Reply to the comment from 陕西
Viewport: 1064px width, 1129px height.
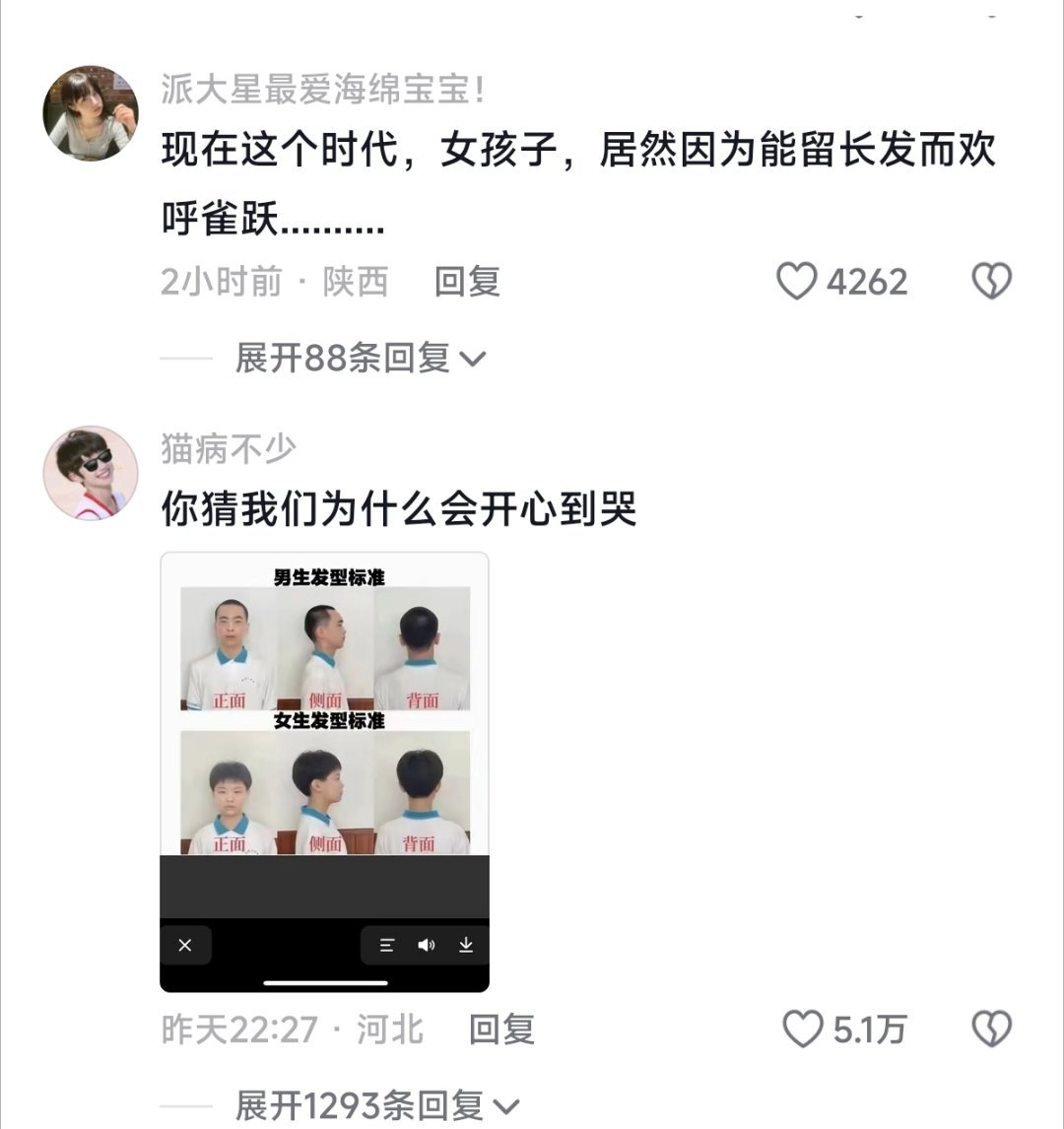[x=467, y=283]
